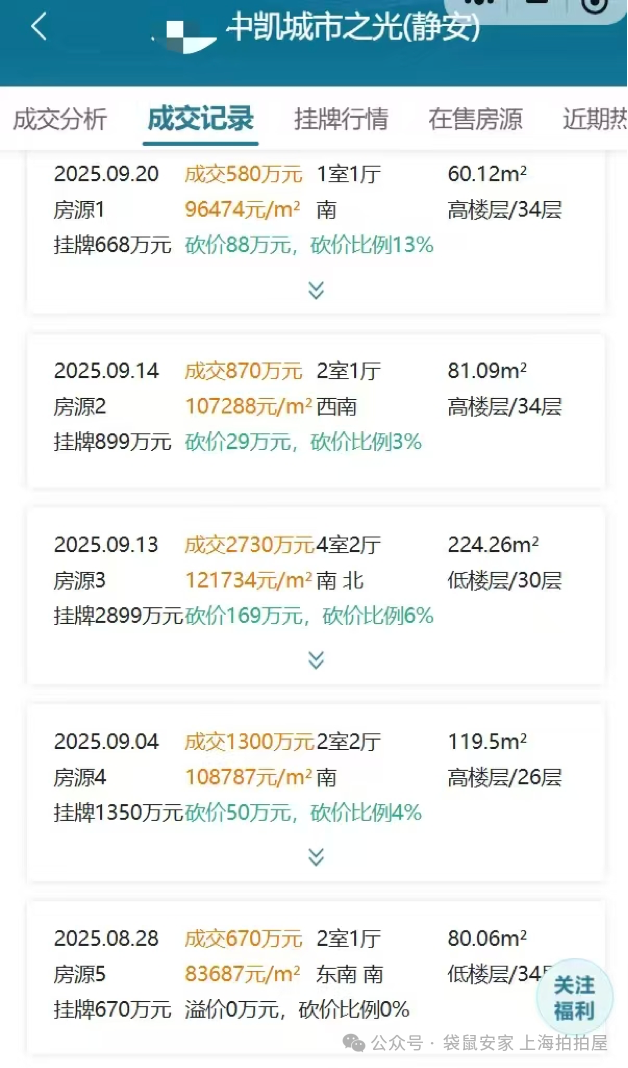This screenshot has width=628, height=1068.
Task: Select the 成交记录 tab
Action: click(x=200, y=119)
